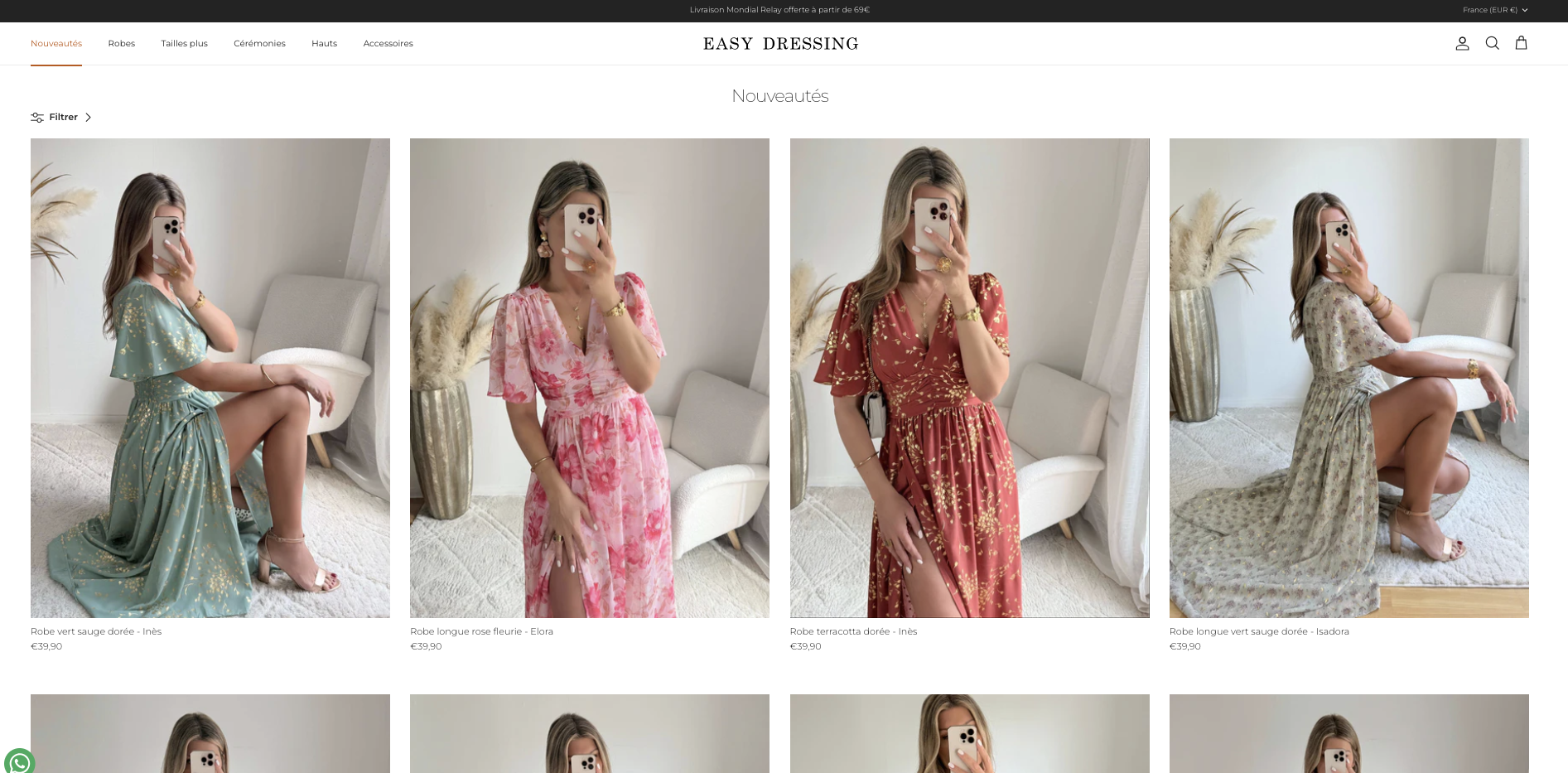Image resolution: width=1568 pixels, height=773 pixels.
Task: Go to the Nouveautés menu item
Action: (56, 43)
